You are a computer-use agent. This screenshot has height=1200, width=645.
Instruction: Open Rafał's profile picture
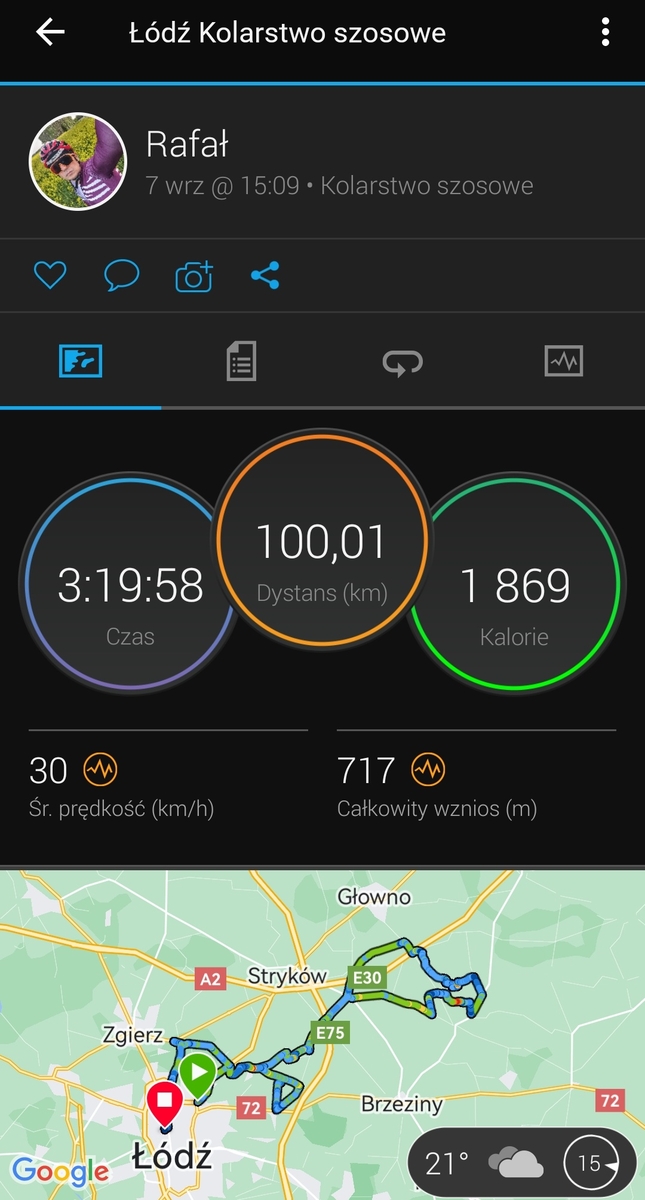point(78,160)
